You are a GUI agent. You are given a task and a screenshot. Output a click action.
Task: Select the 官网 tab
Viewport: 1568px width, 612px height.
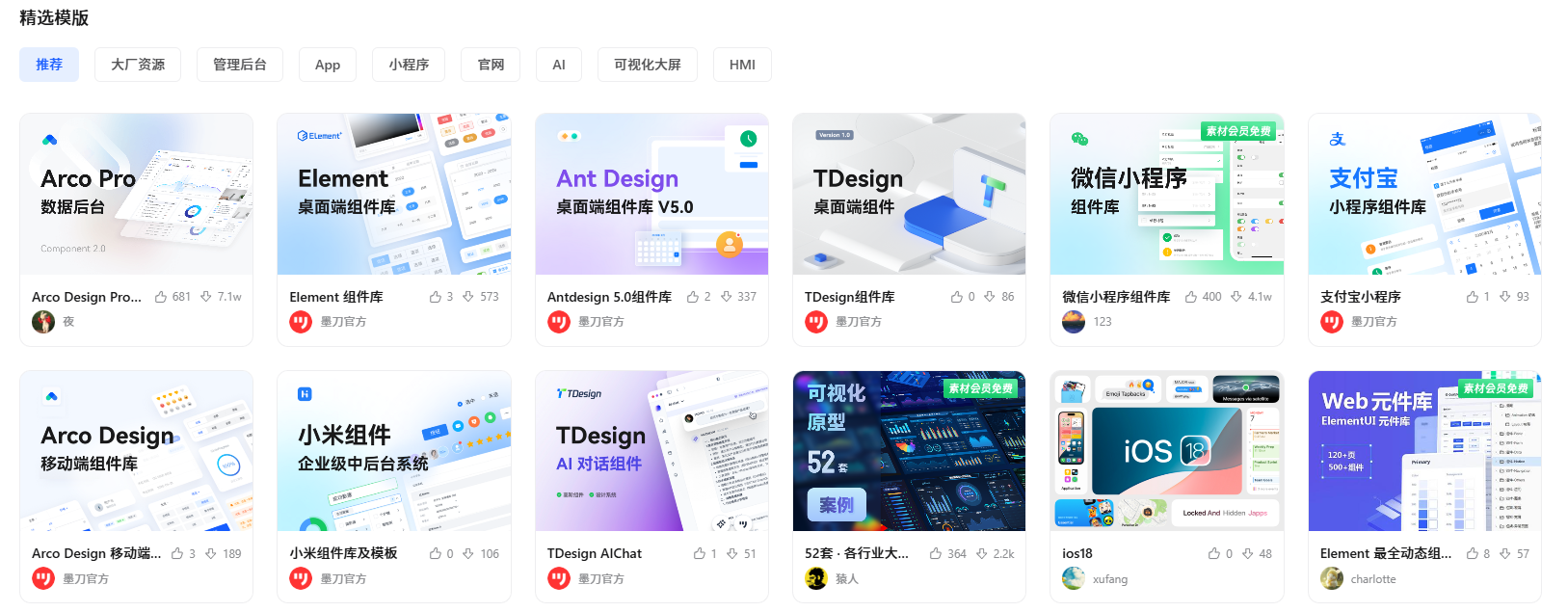[491, 65]
